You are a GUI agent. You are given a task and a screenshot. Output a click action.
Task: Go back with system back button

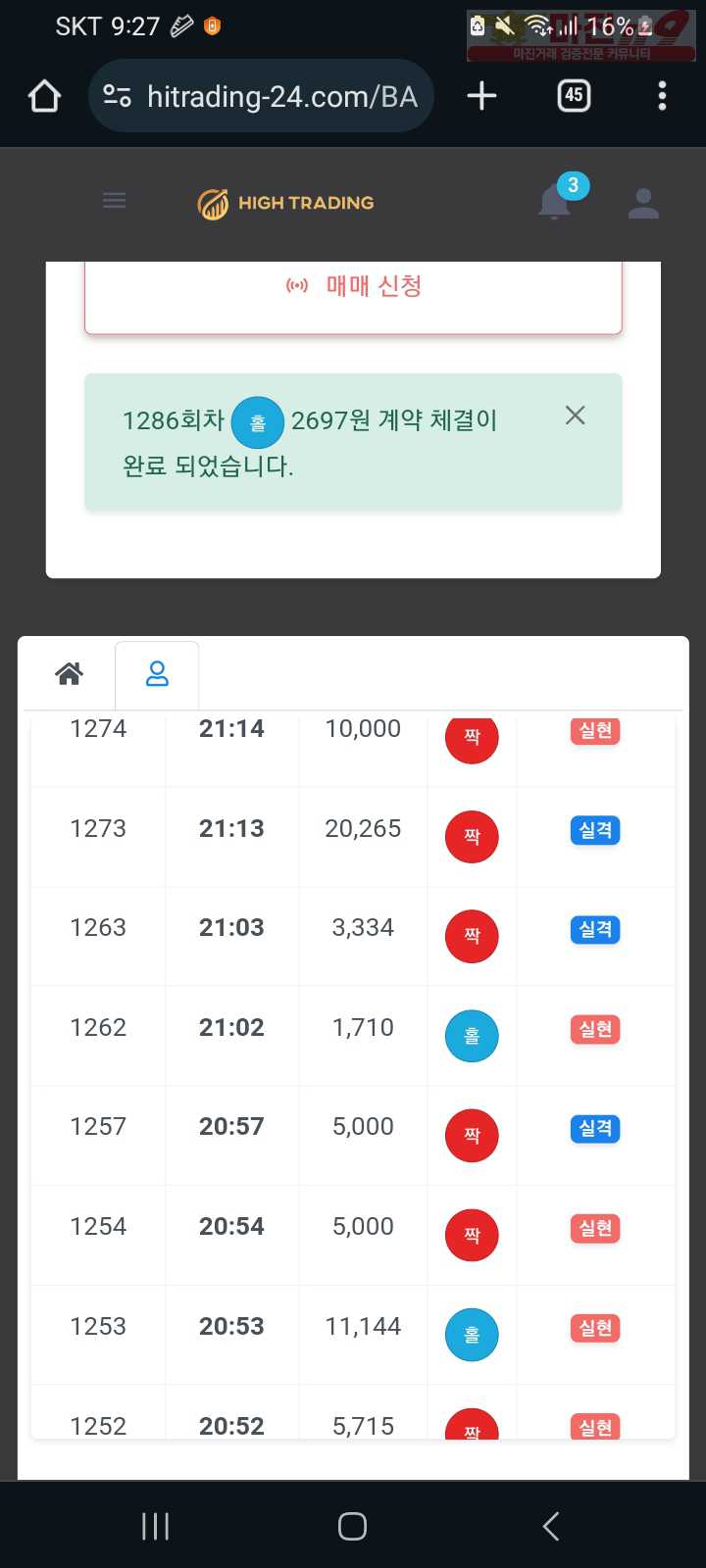(x=551, y=1526)
